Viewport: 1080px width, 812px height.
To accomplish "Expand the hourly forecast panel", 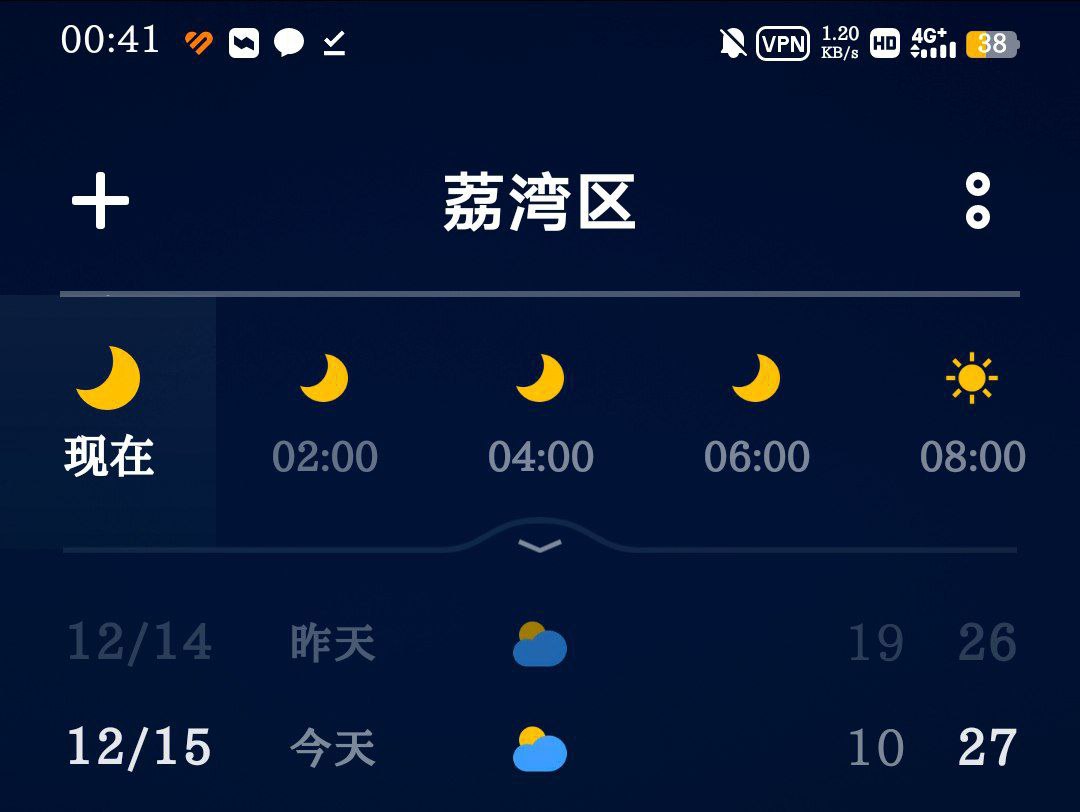I will click(x=540, y=546).
